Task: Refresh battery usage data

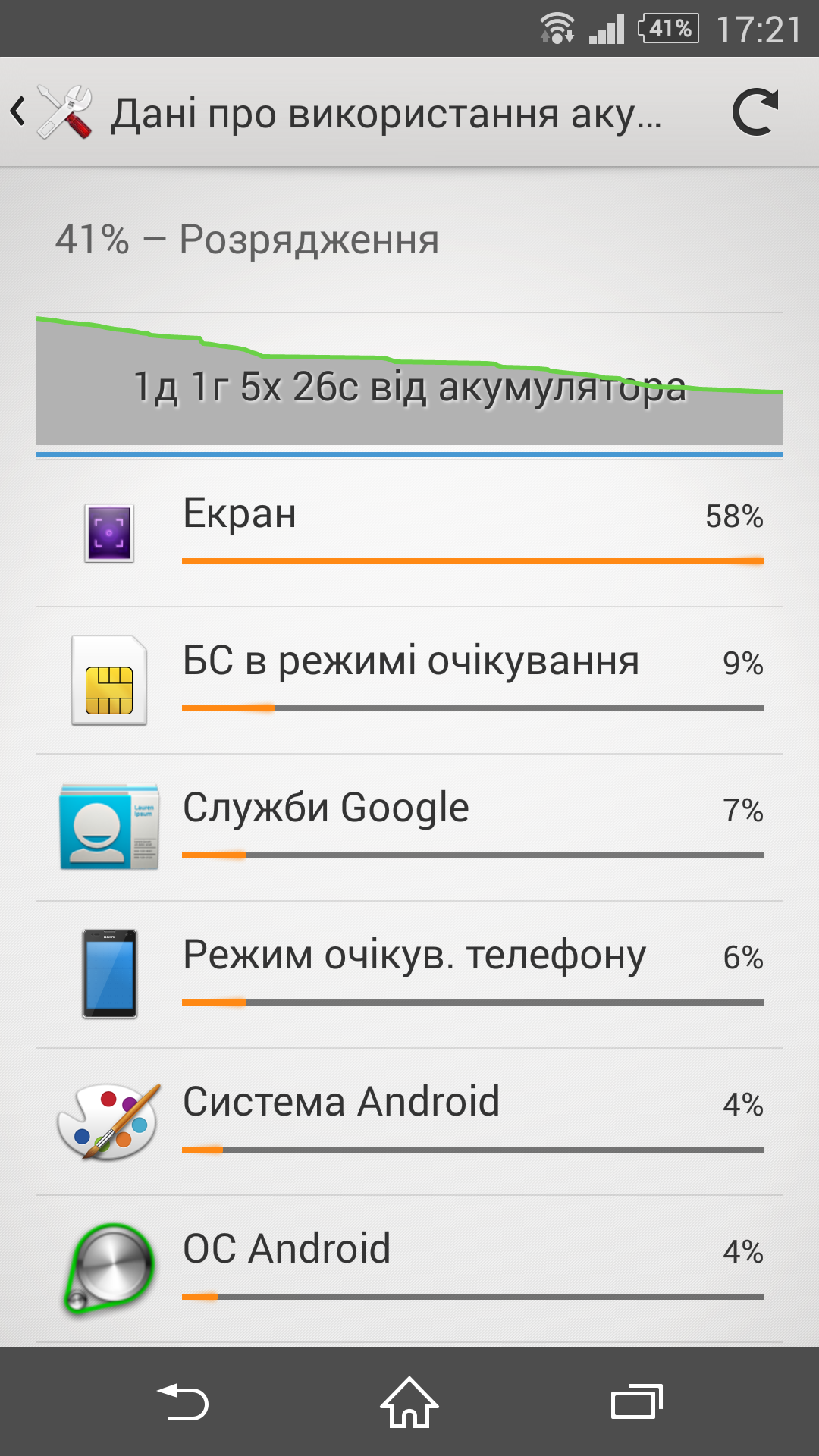Action: [x=755, y=112]
